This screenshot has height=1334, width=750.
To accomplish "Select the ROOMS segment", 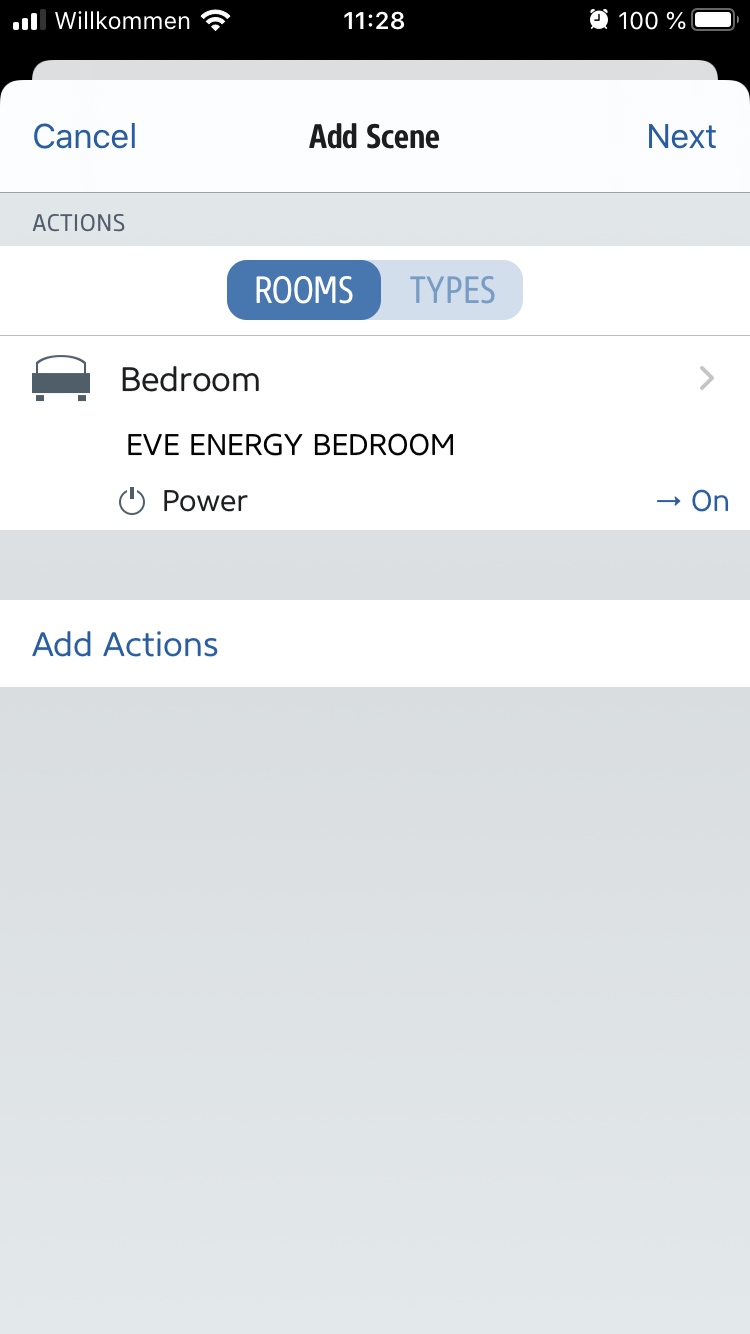I will (304, 290).
